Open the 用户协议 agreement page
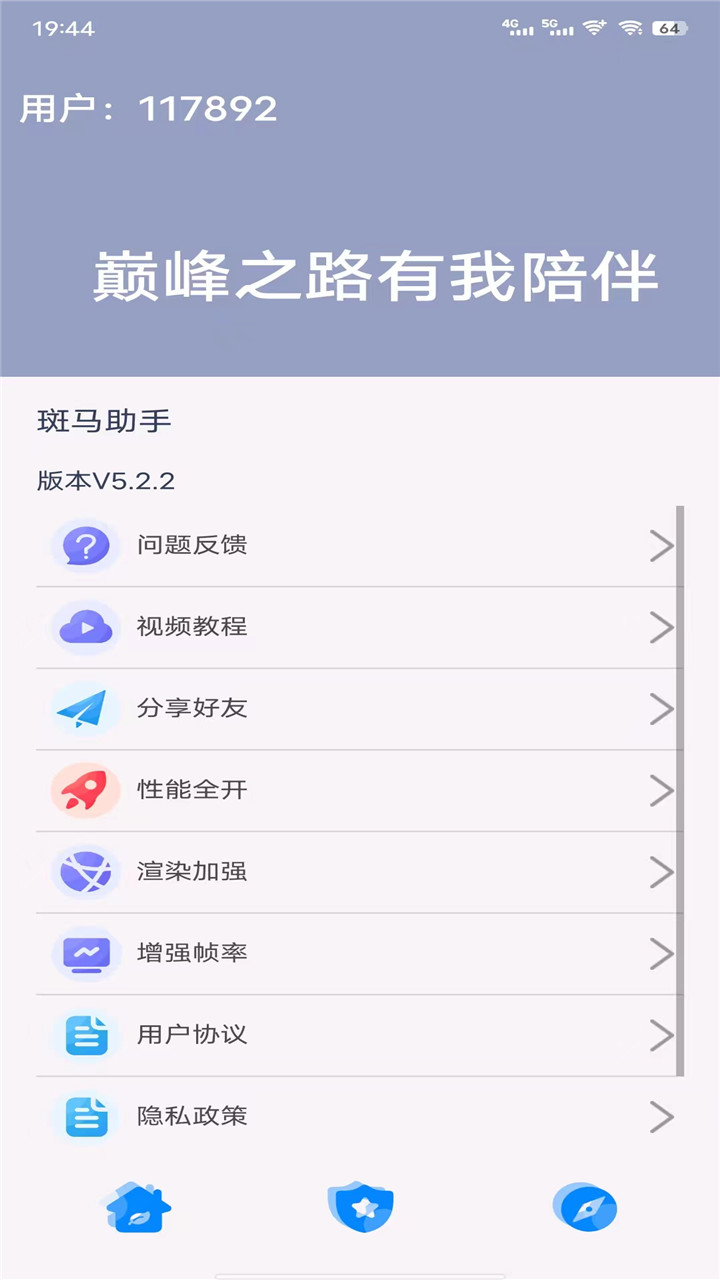Screen dimensions: 720x1280 [360, 1035]
